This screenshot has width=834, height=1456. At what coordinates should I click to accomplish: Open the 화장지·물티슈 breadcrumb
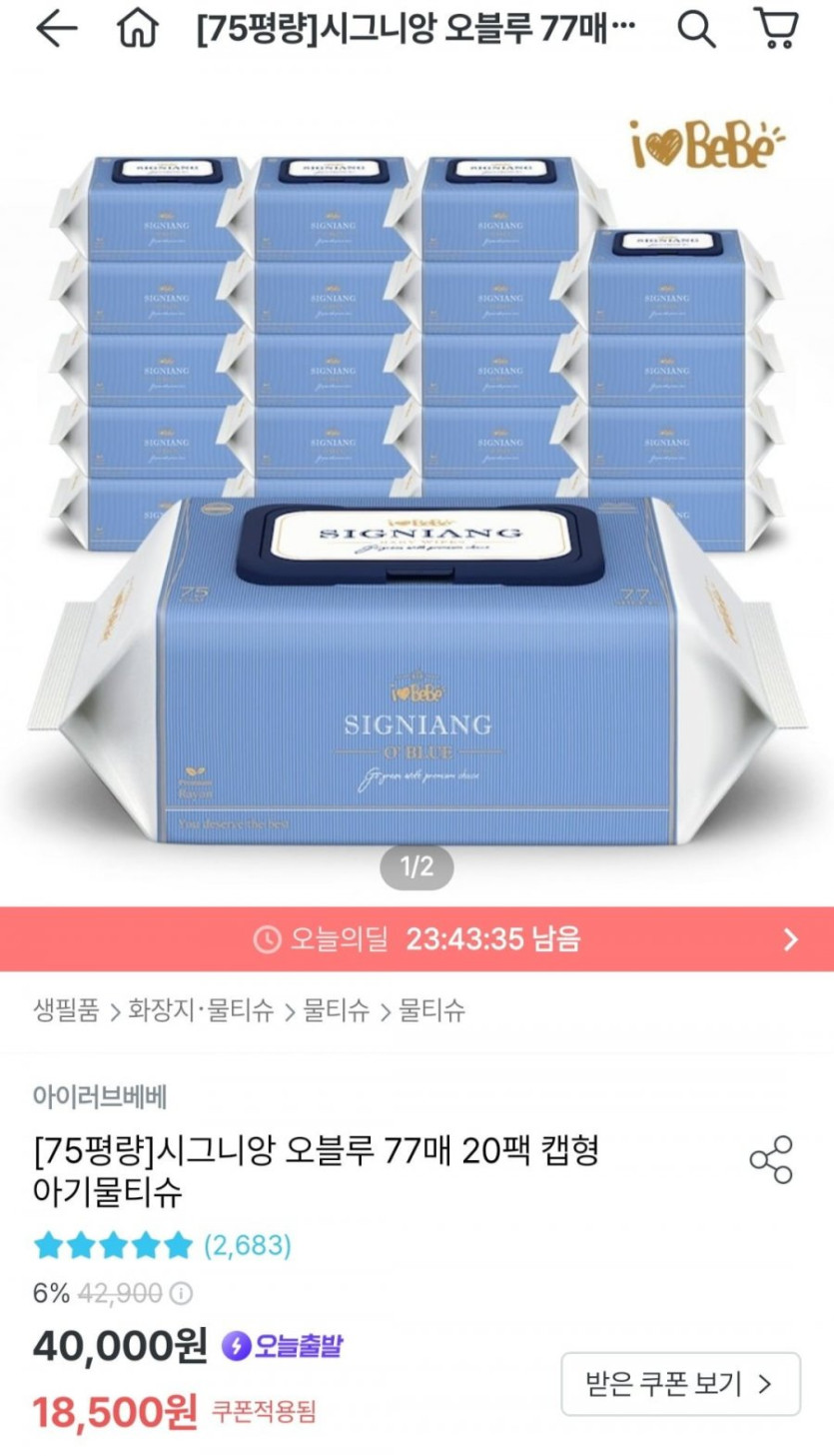tap(202, 1010)
